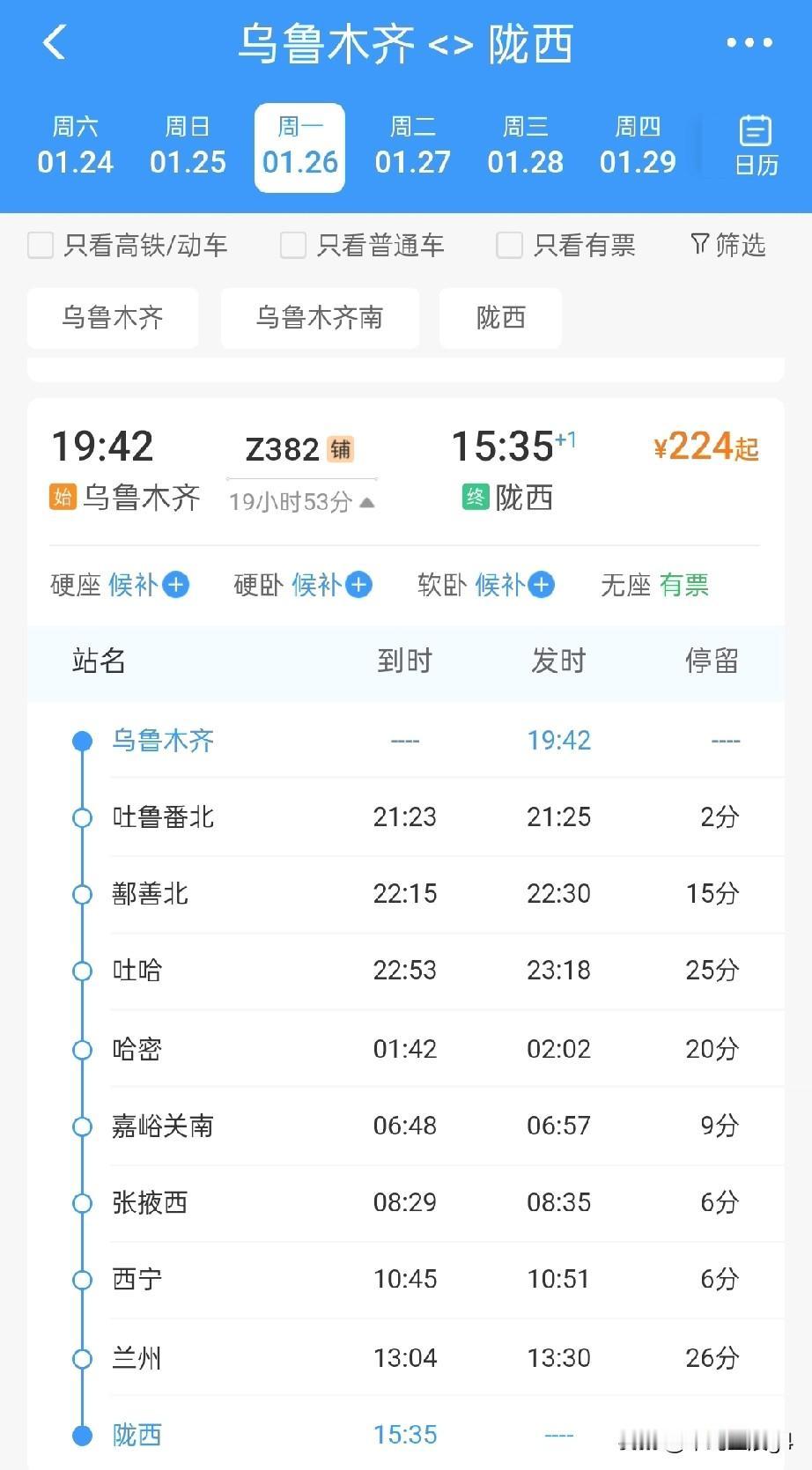The width and height of the screenshot is (812, 1470).
Task: Tap the 候补 plus icon next to 硬卧
Action: pyautogui.click(x=359, y=584)
